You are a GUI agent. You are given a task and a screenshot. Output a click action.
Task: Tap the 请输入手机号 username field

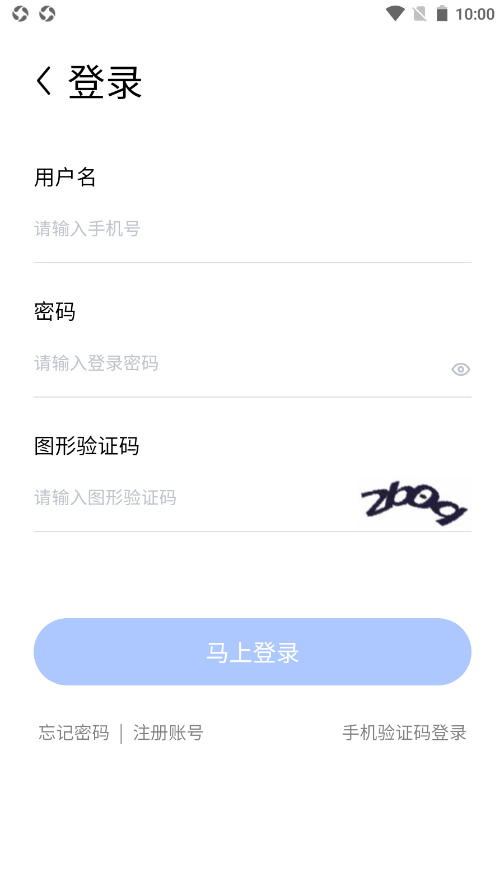(x=252, y=229)
